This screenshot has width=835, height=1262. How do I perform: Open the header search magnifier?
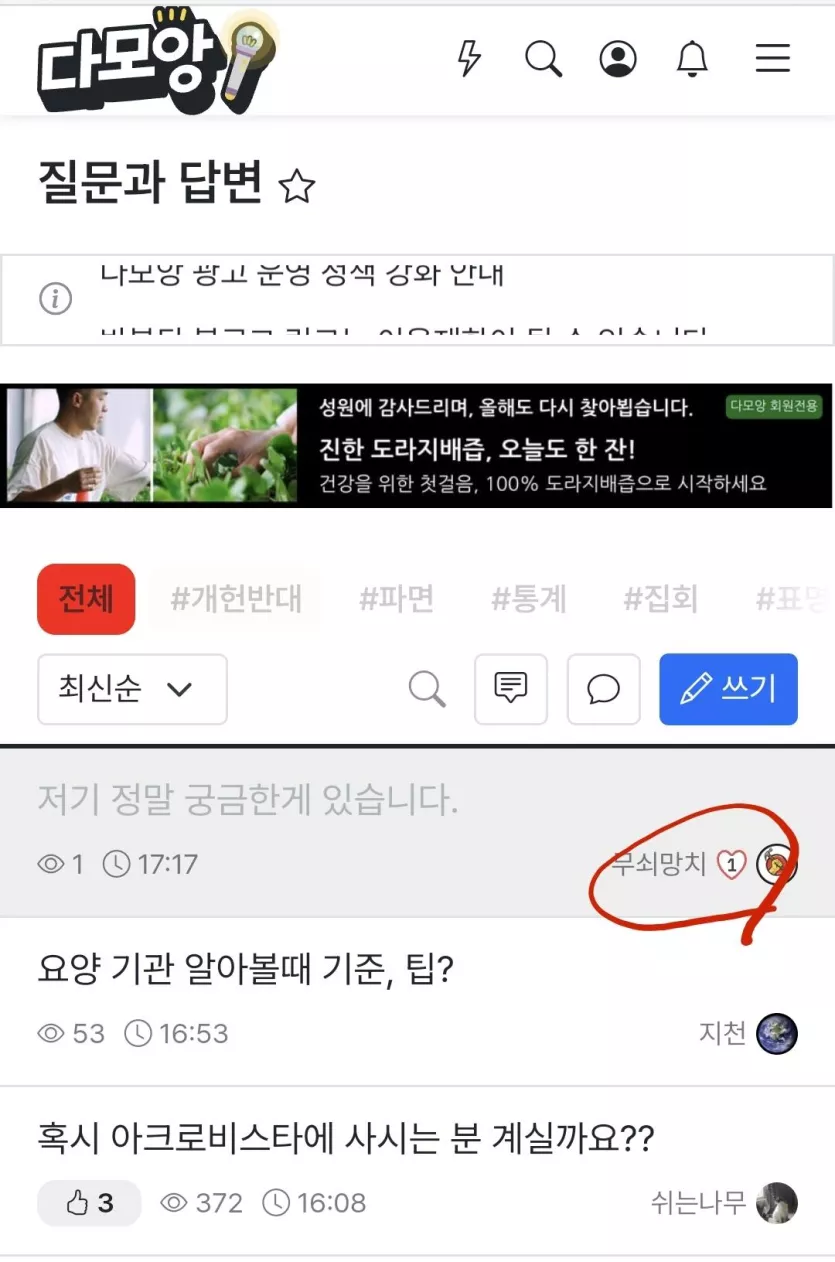click(543, 59)
